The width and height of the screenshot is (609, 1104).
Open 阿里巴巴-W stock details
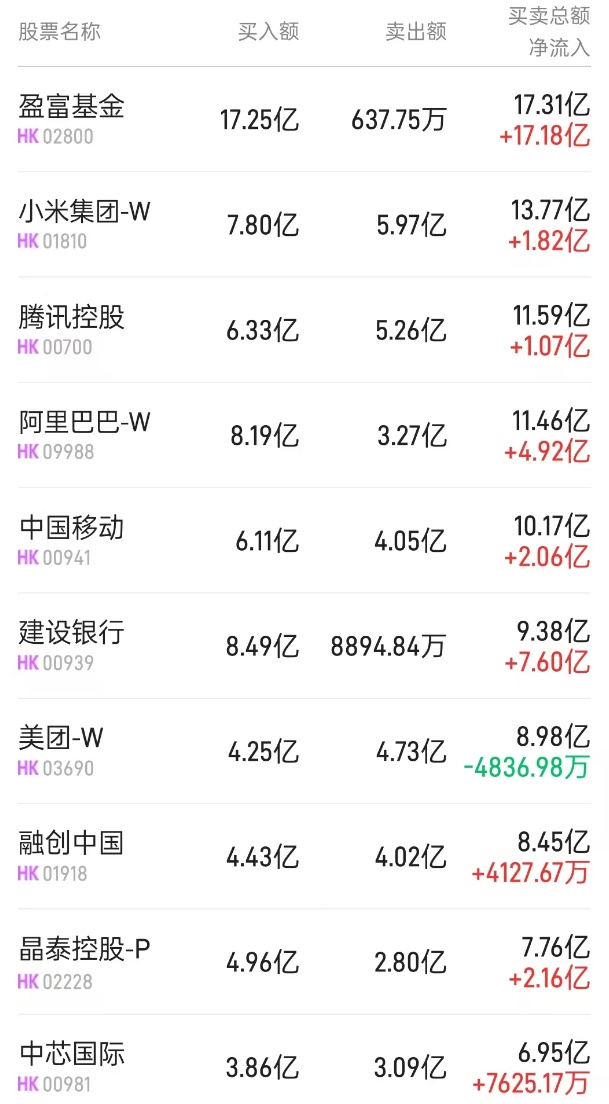coord(85,423)
